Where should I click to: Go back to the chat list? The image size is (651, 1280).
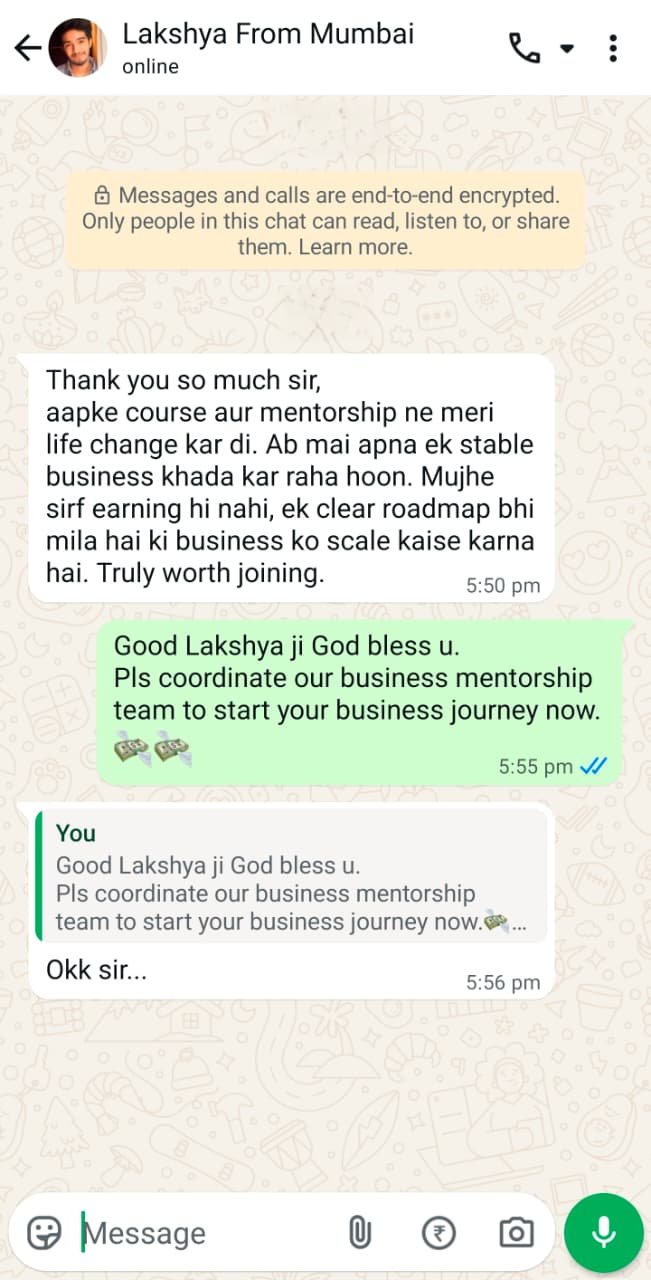(x=27, y=47)
